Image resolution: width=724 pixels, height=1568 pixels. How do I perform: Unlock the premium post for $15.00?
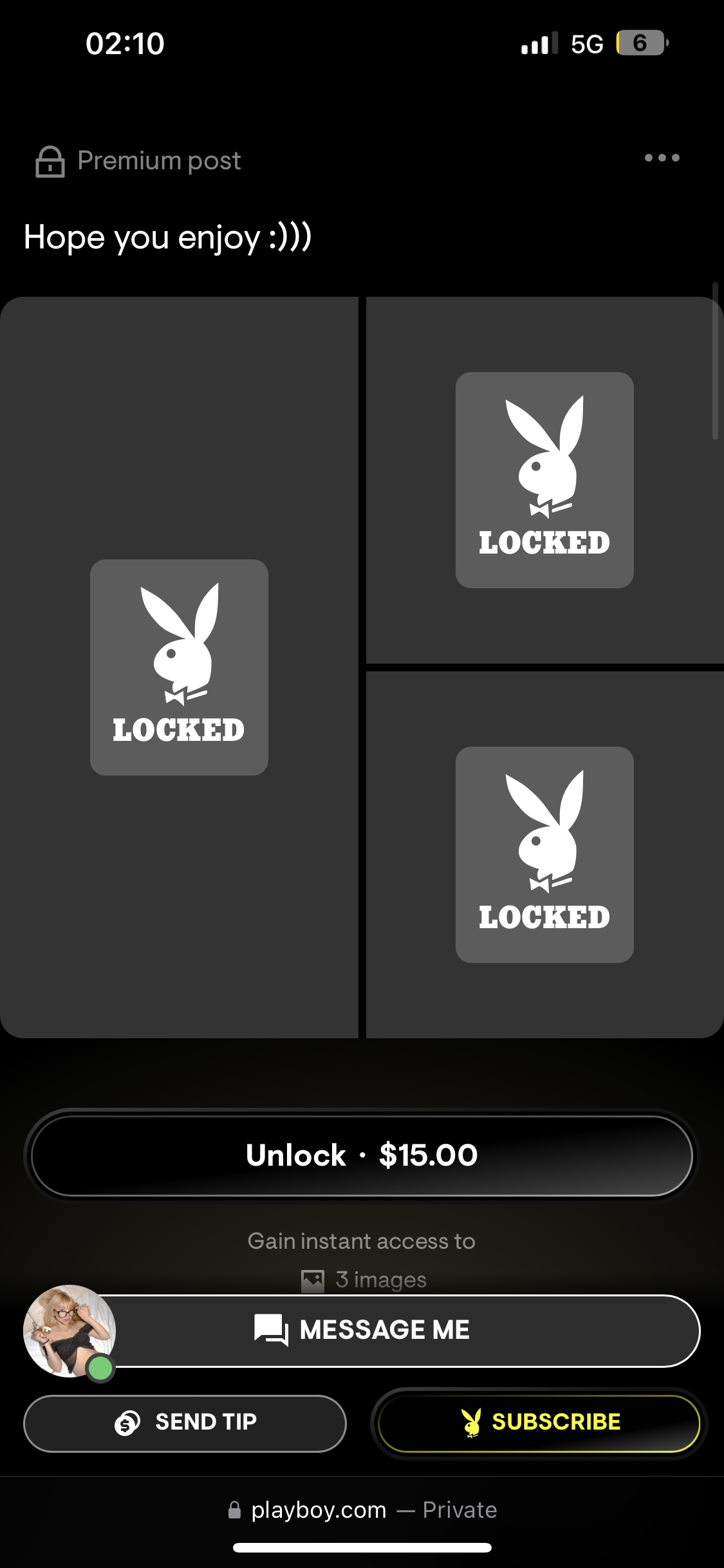click(362, 1155)
